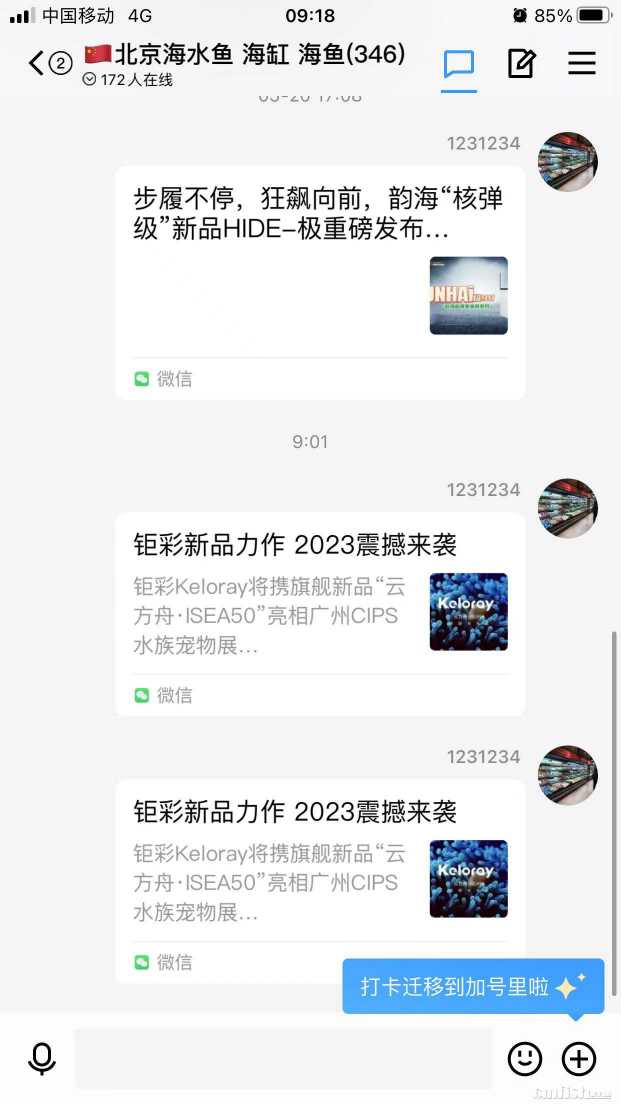
Task: Switch to voice input with the microphone
Action: coord(42,1058)
